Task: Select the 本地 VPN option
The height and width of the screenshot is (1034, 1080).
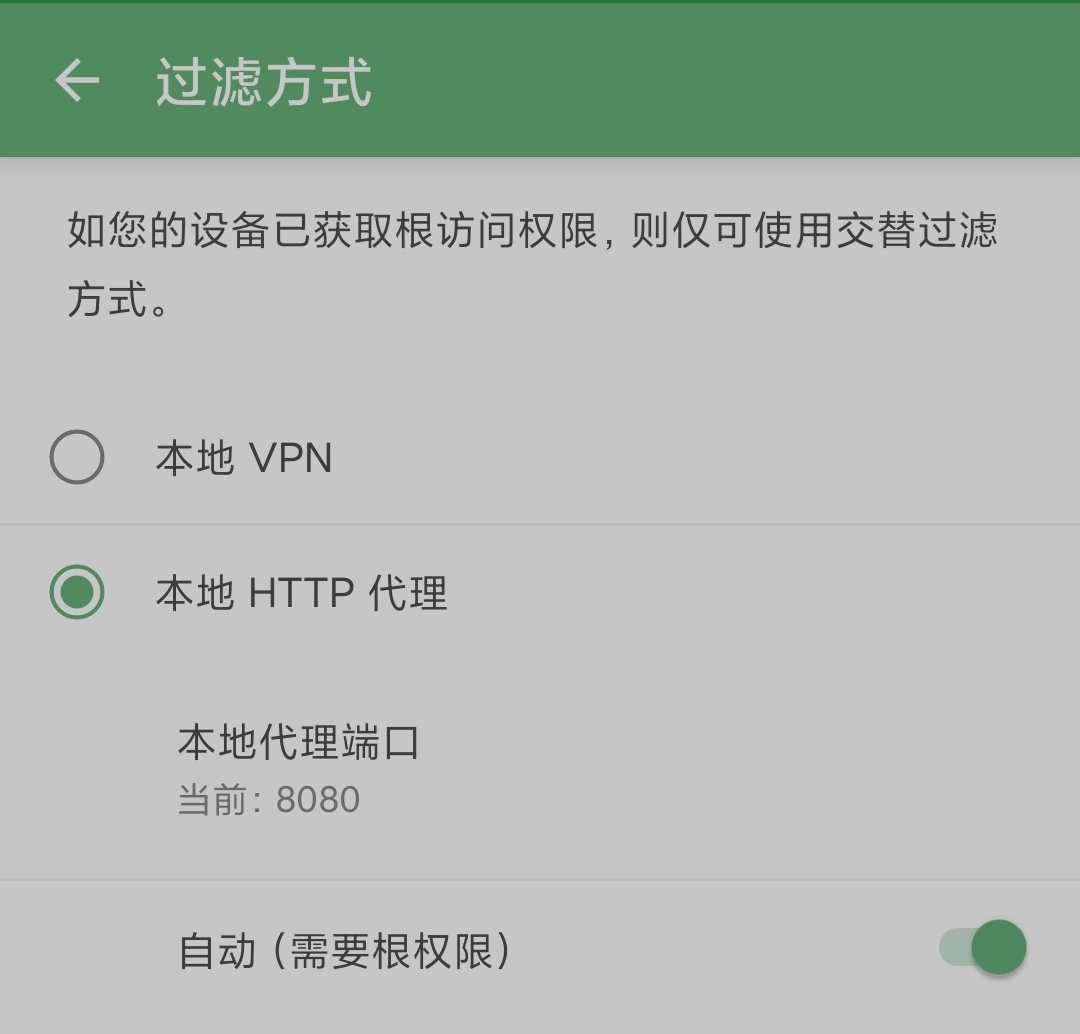Action: pos(77,458)
